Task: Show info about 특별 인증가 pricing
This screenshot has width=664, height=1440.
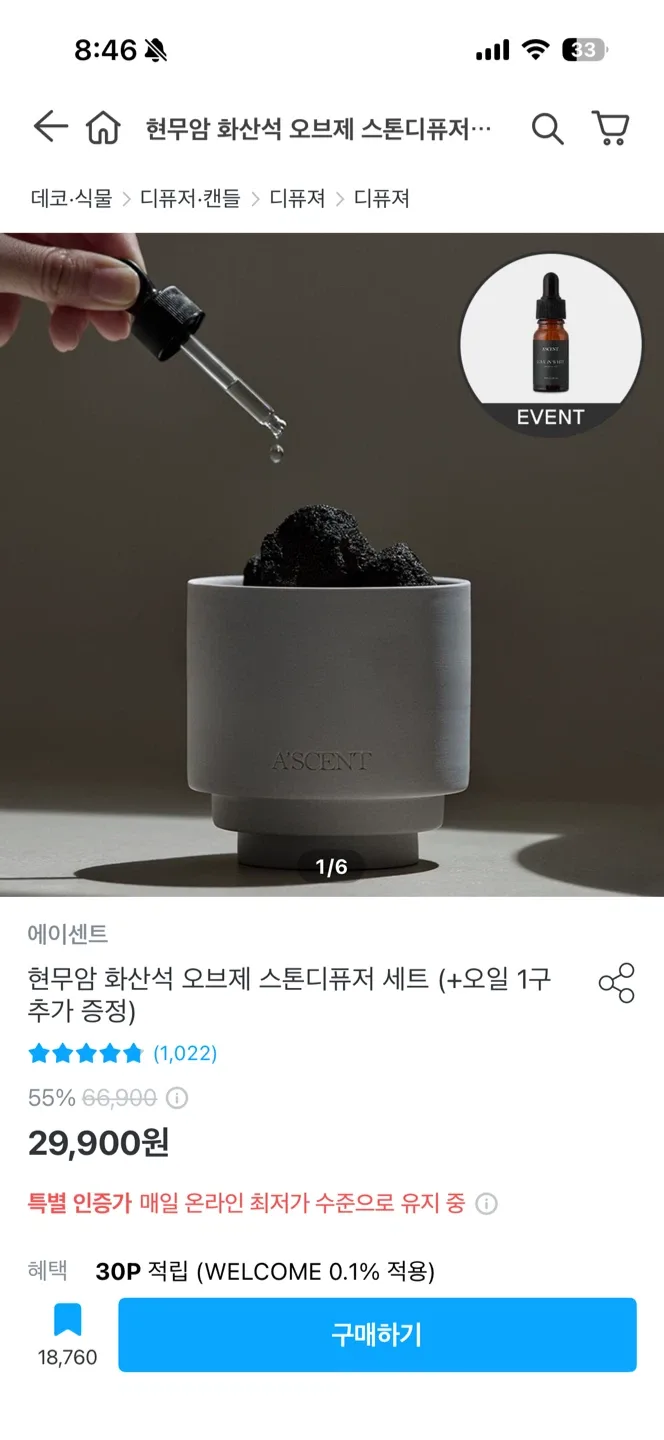Action: [x=486, y=1203]
